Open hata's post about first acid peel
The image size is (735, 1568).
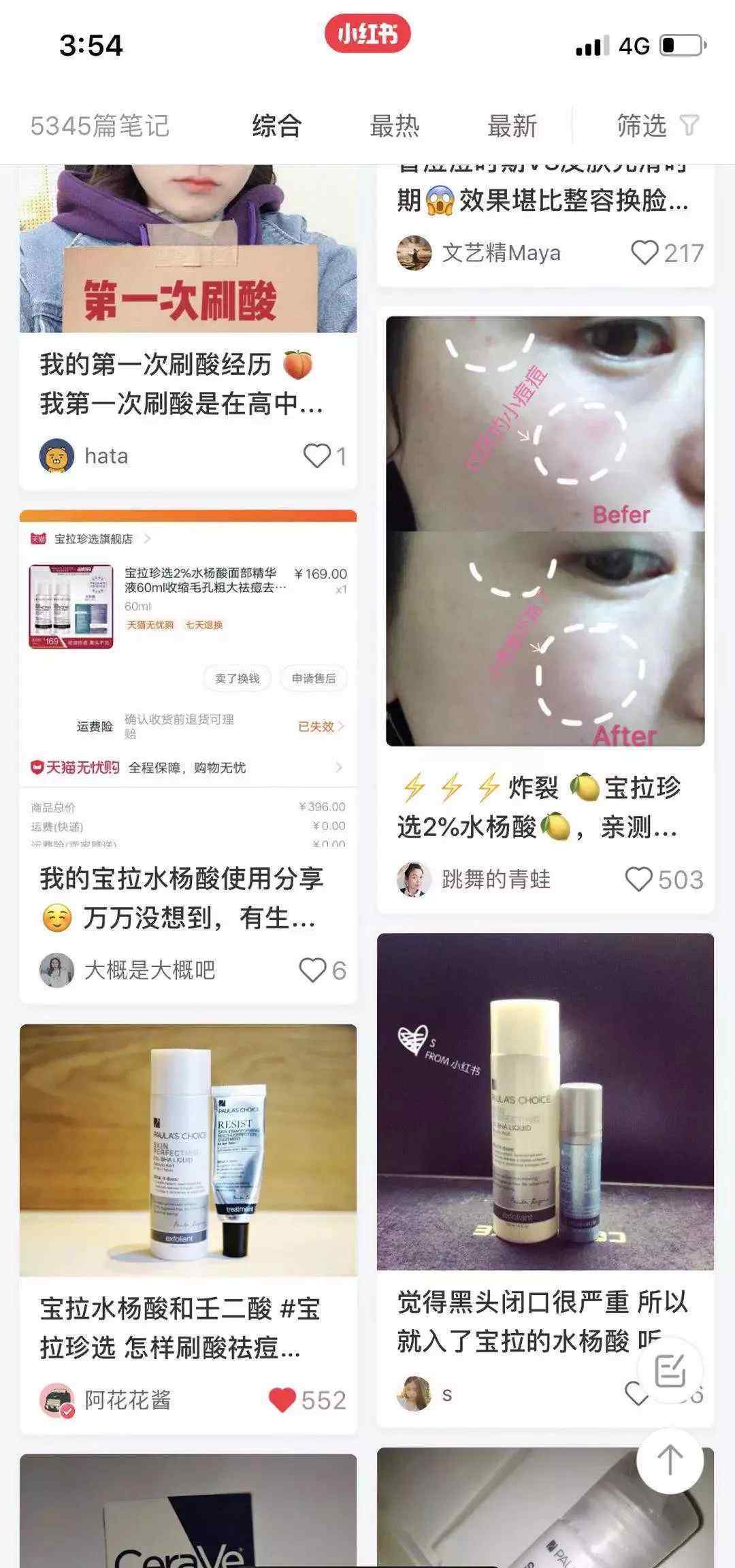point(188,327)
